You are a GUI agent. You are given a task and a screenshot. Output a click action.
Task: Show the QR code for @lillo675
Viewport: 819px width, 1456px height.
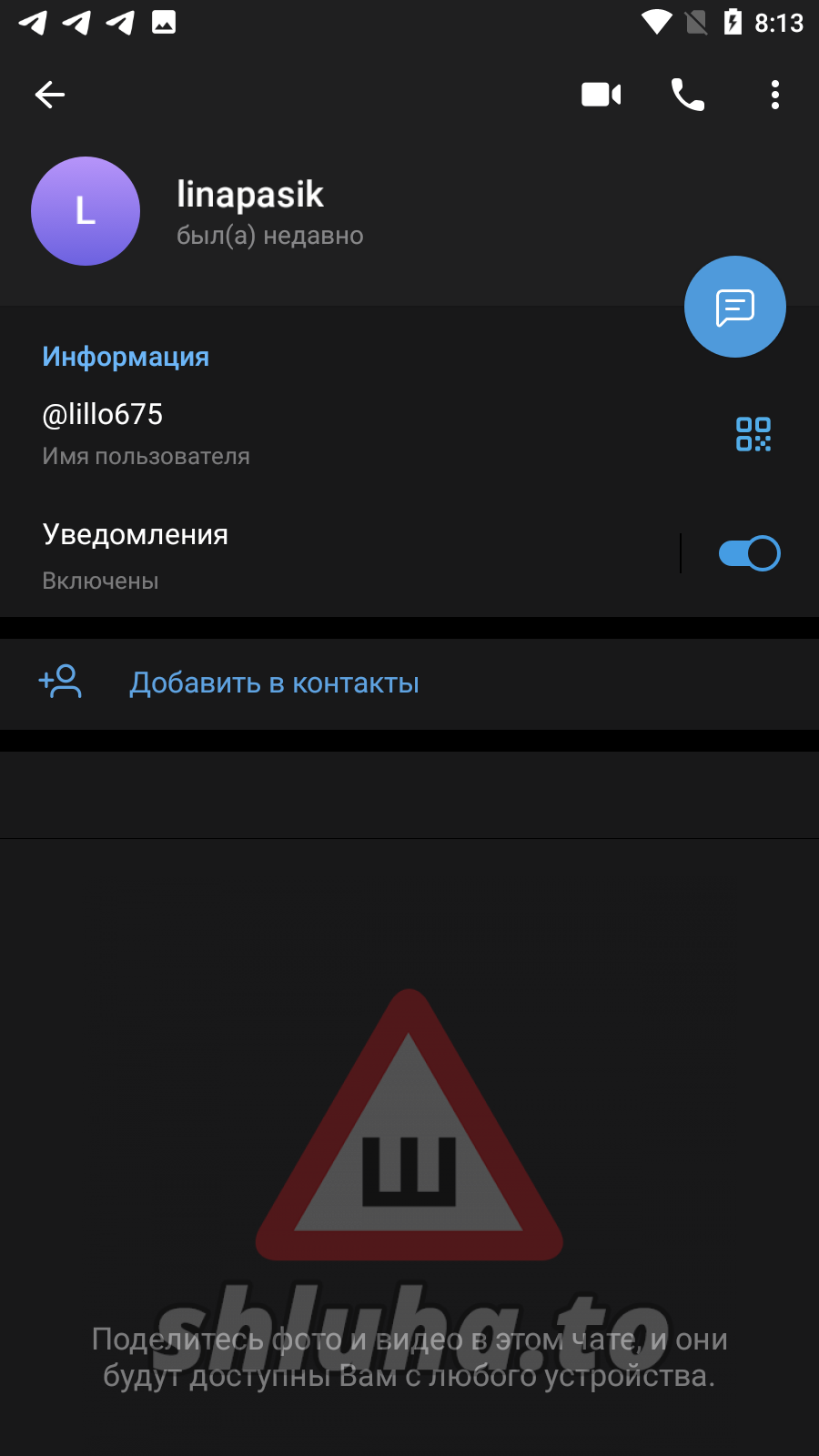pos(753,434)
